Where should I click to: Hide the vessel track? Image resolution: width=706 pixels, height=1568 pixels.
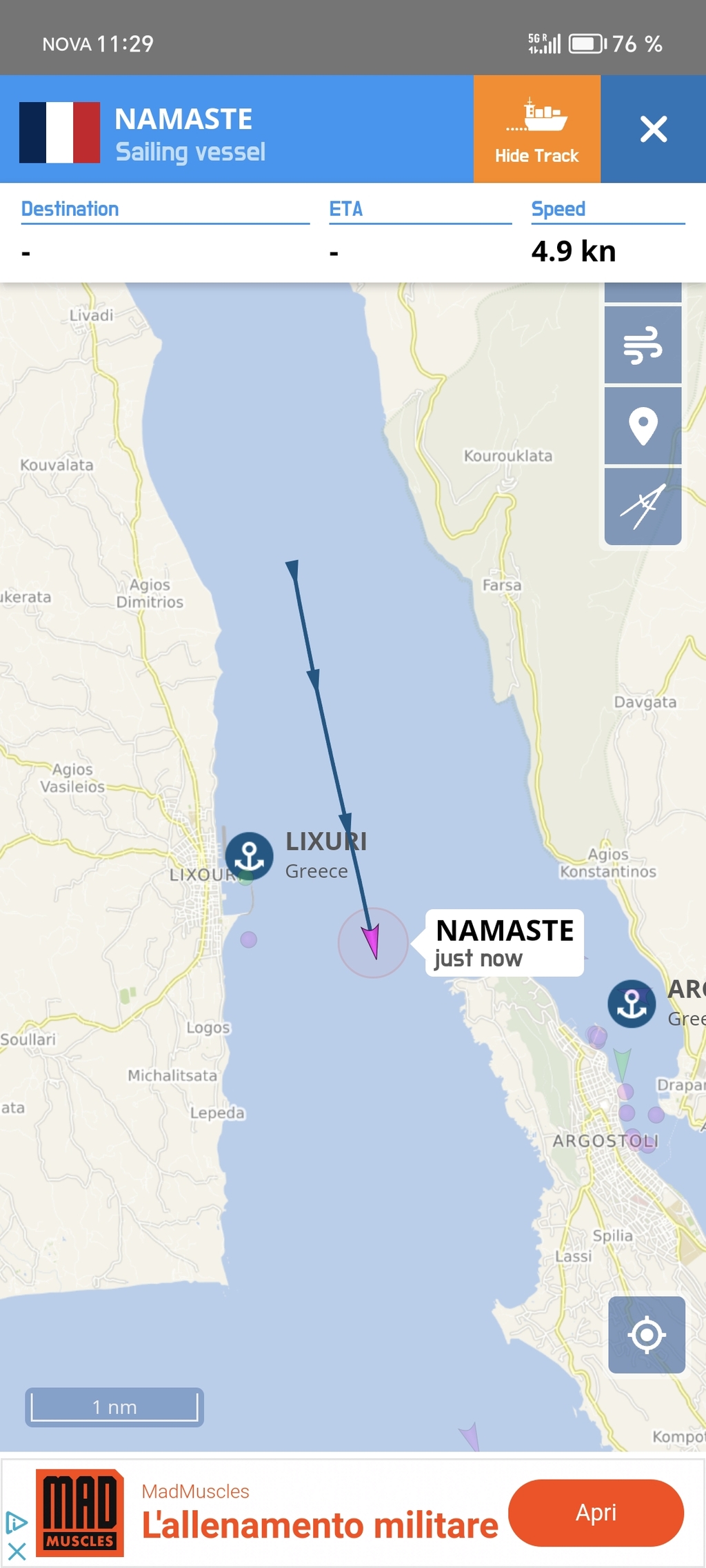point(536,129)
